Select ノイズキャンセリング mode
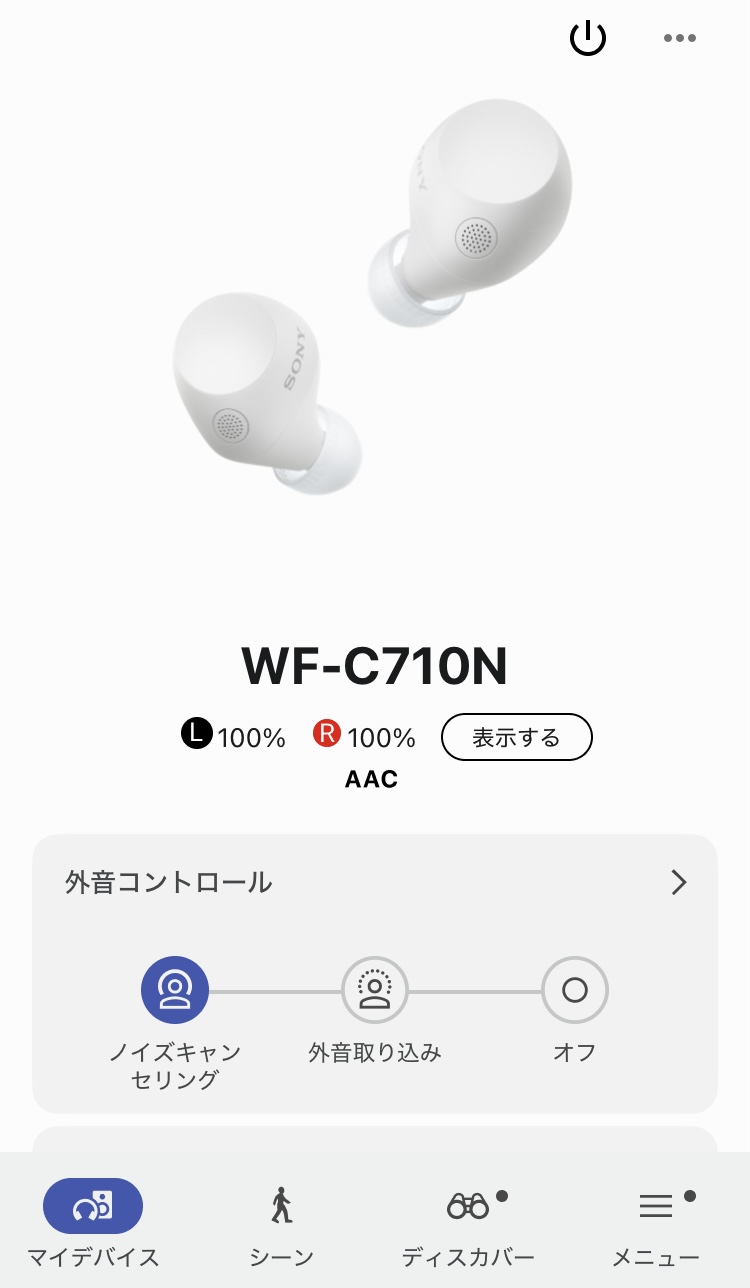 175,990
